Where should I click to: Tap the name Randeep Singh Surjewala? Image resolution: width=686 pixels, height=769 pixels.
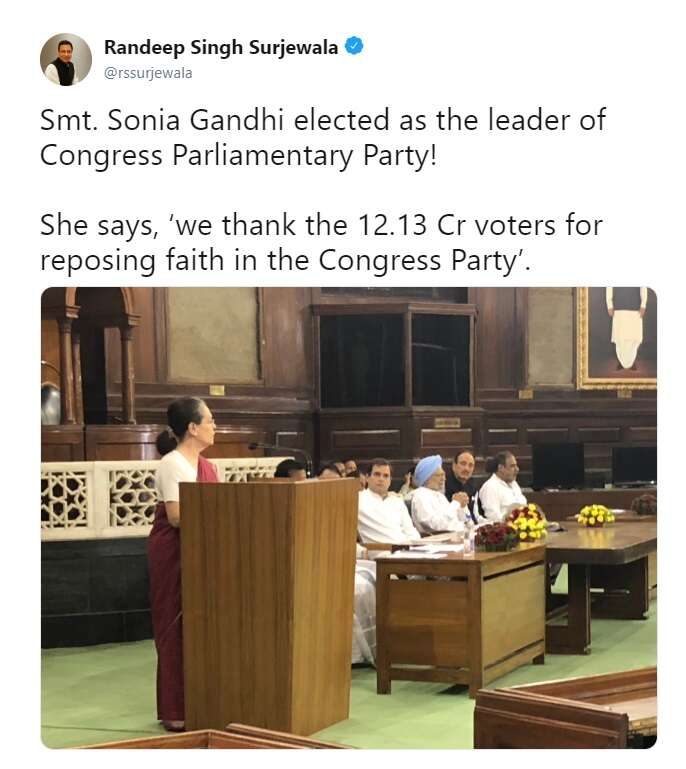click(x=221, y=46)
